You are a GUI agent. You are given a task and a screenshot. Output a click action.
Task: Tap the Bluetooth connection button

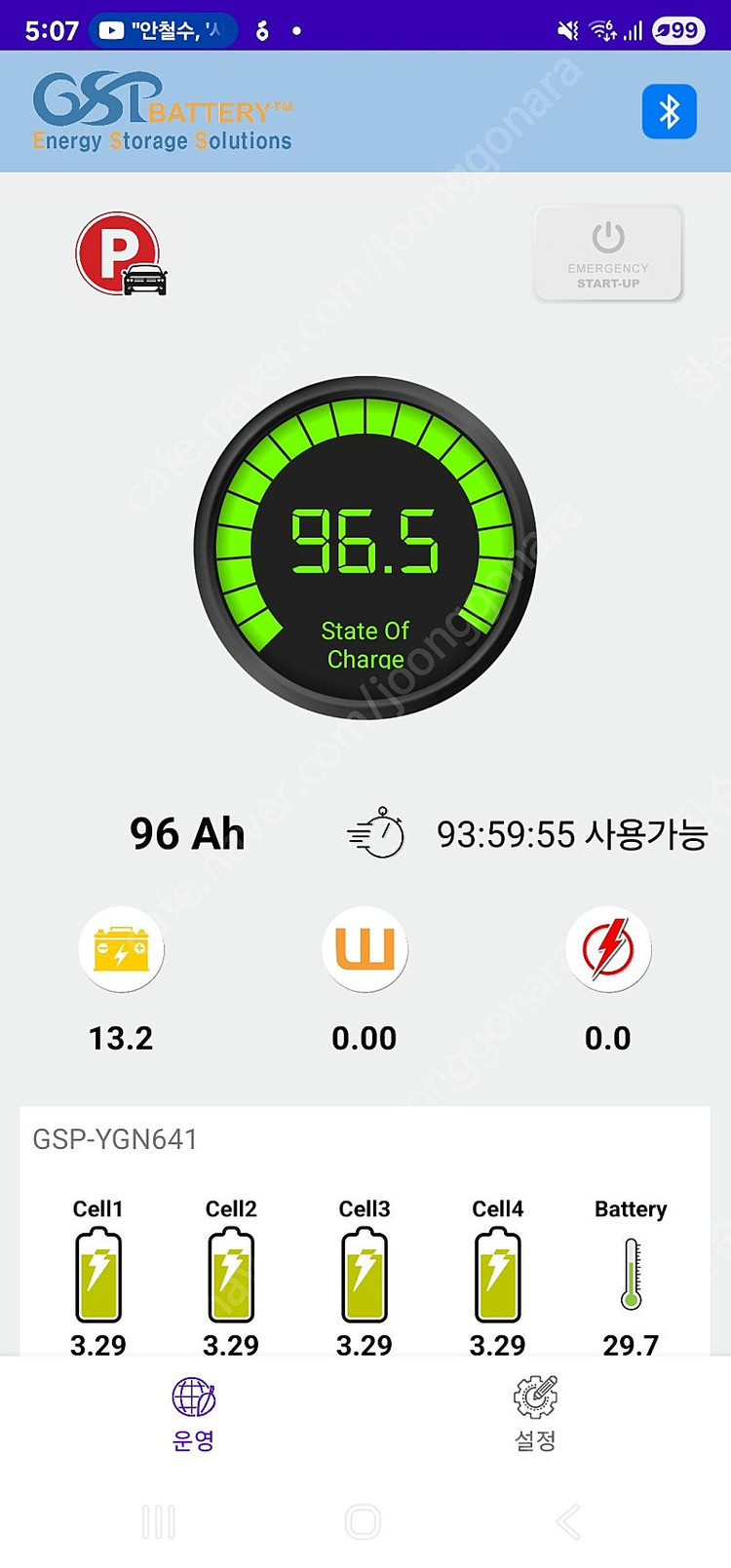pos(669,112)
